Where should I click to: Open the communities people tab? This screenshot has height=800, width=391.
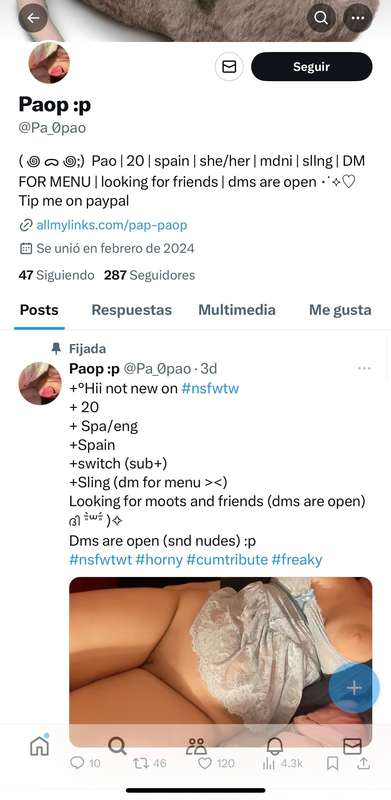(x=196, y=746)
